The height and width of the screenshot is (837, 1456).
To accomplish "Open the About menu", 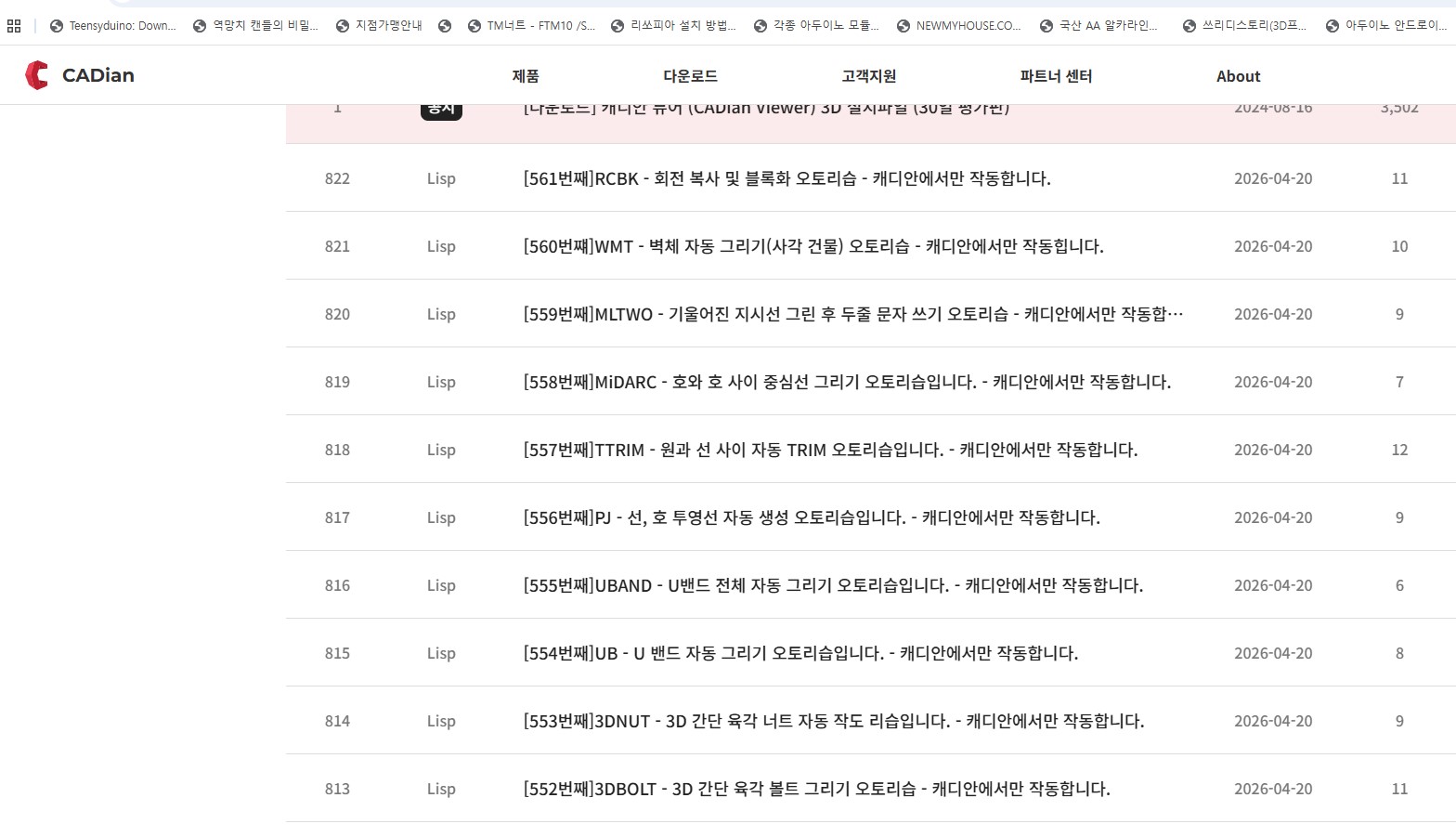I will [1238, 76].
